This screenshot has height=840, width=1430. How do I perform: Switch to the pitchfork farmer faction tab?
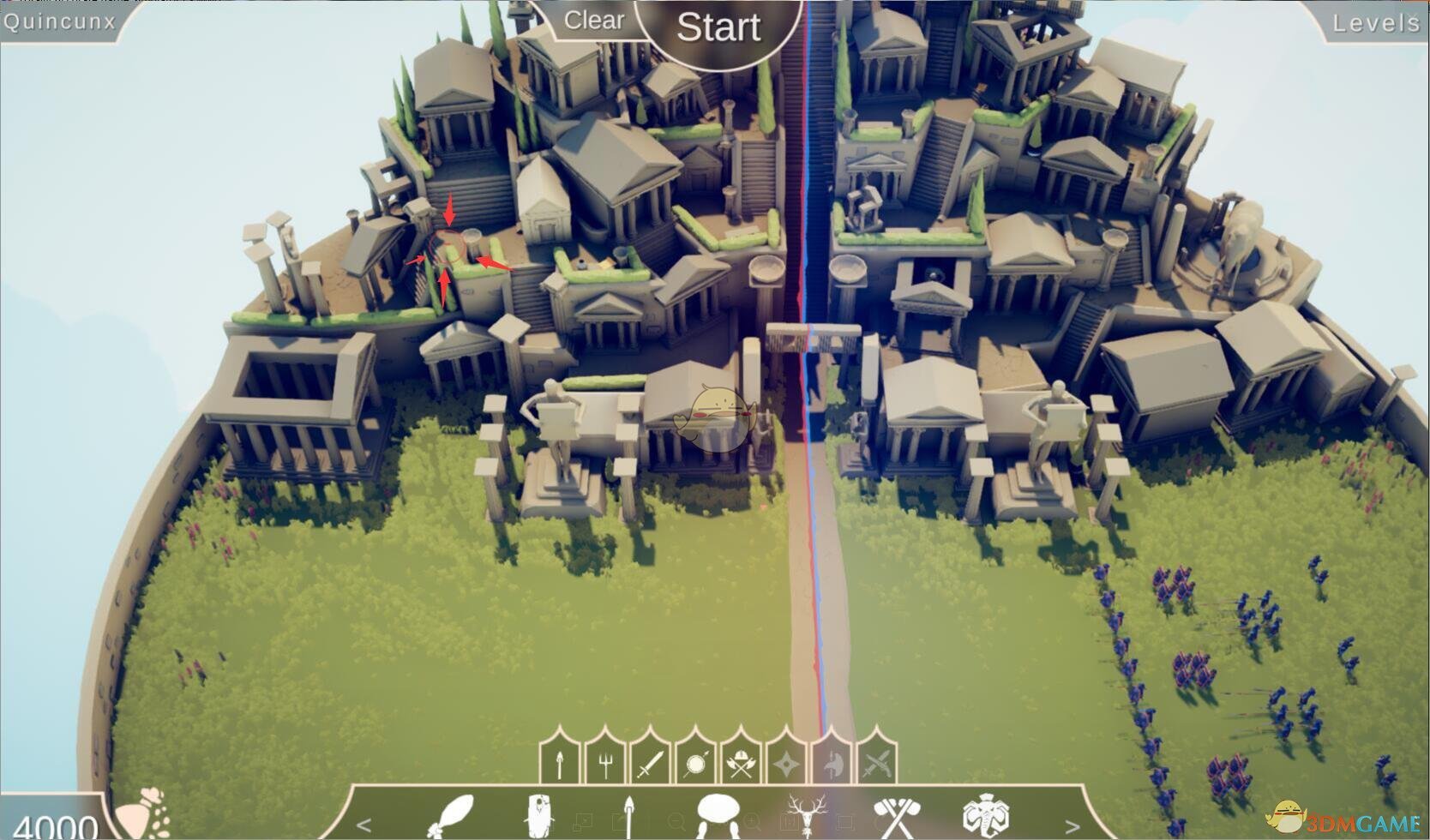(605, 761)
